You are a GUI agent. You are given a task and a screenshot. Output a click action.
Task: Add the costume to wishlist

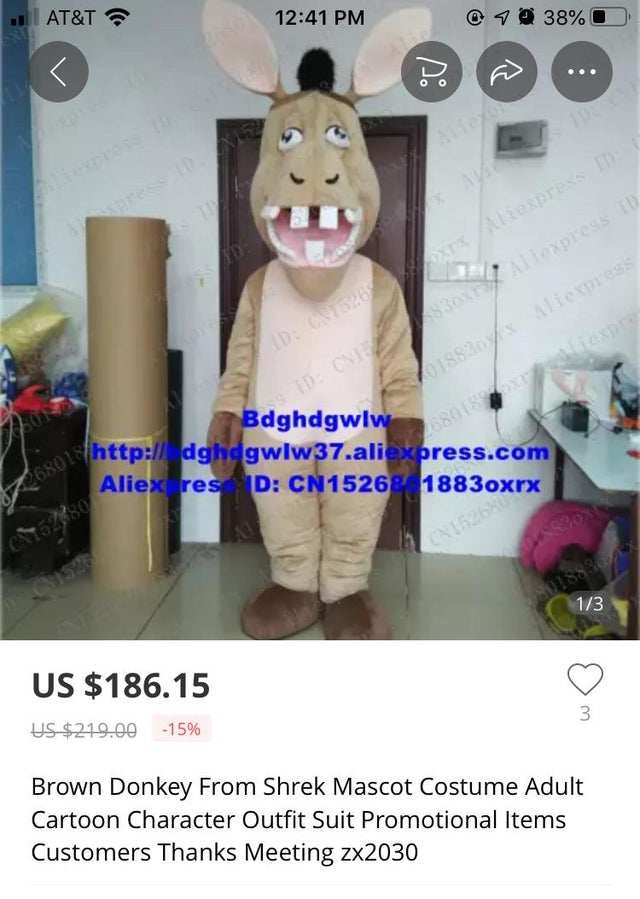[x=585, y=679]
